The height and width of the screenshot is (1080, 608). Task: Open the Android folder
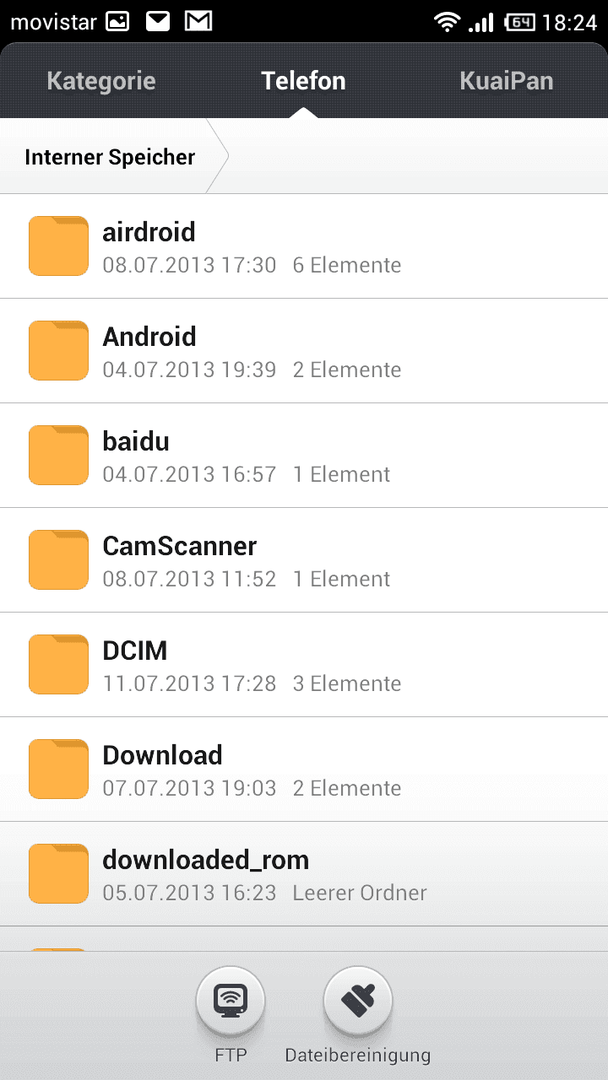click(304, 351)
